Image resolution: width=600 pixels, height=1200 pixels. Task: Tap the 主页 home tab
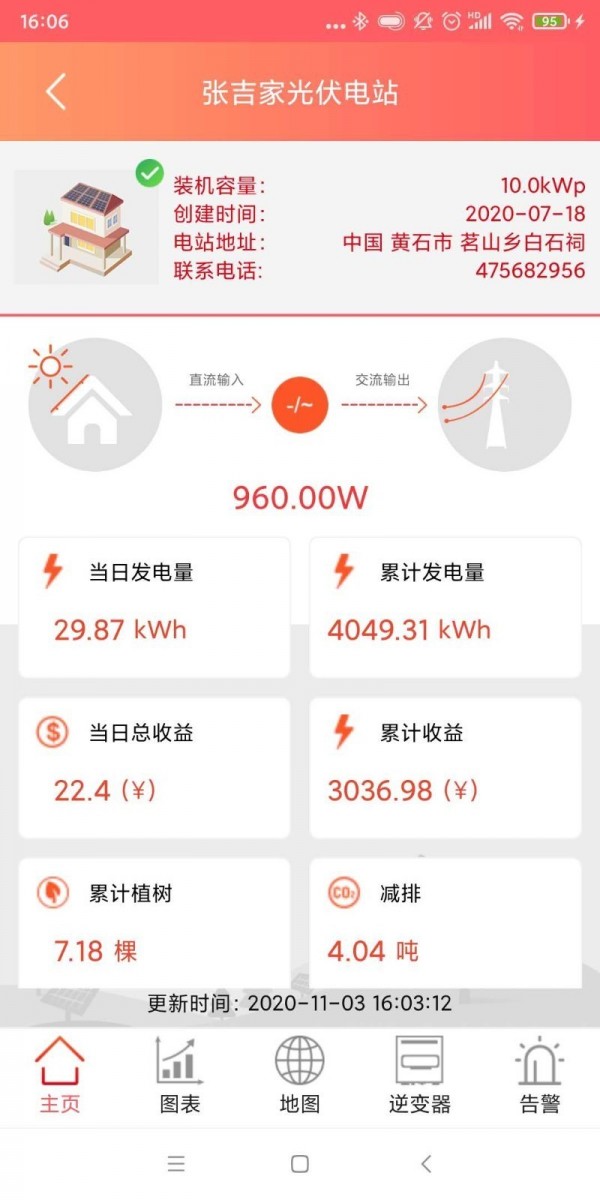point(60,1076)
